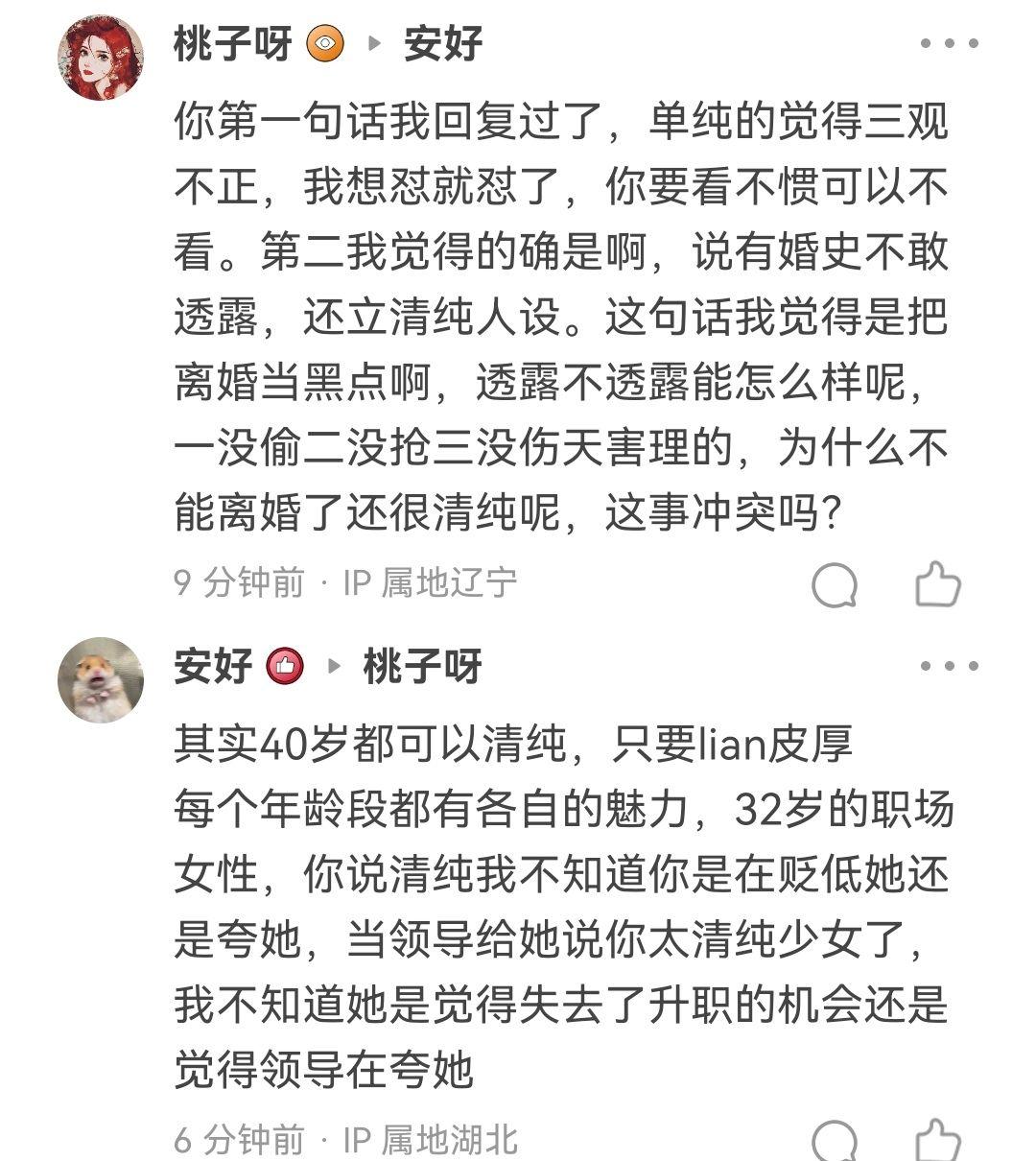Open 桃子呀's profile avatar

coord(101,58)
